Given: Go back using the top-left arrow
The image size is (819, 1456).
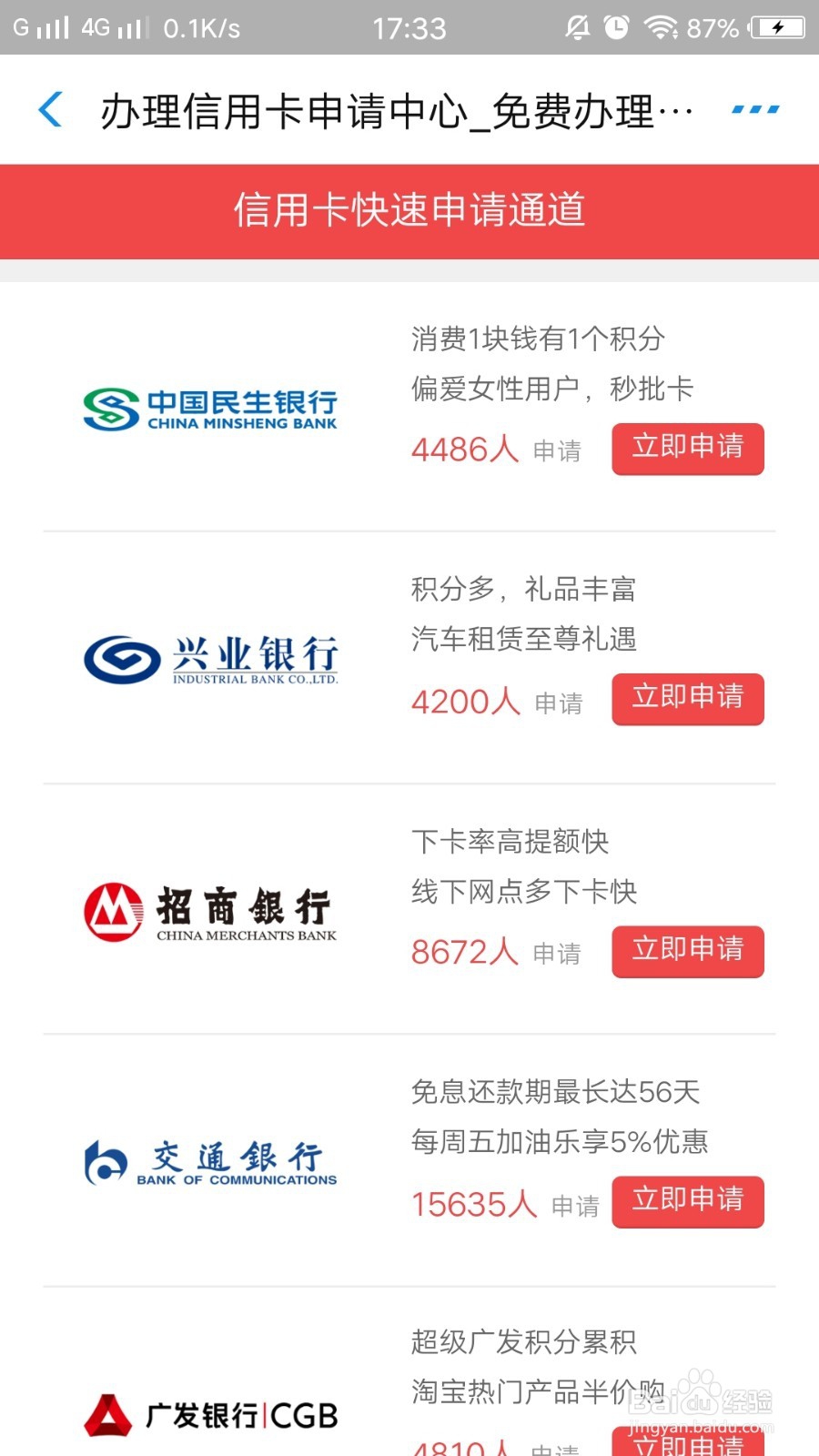Looking at the screenshot, I should pyautogui.click(x=51, y=110).
